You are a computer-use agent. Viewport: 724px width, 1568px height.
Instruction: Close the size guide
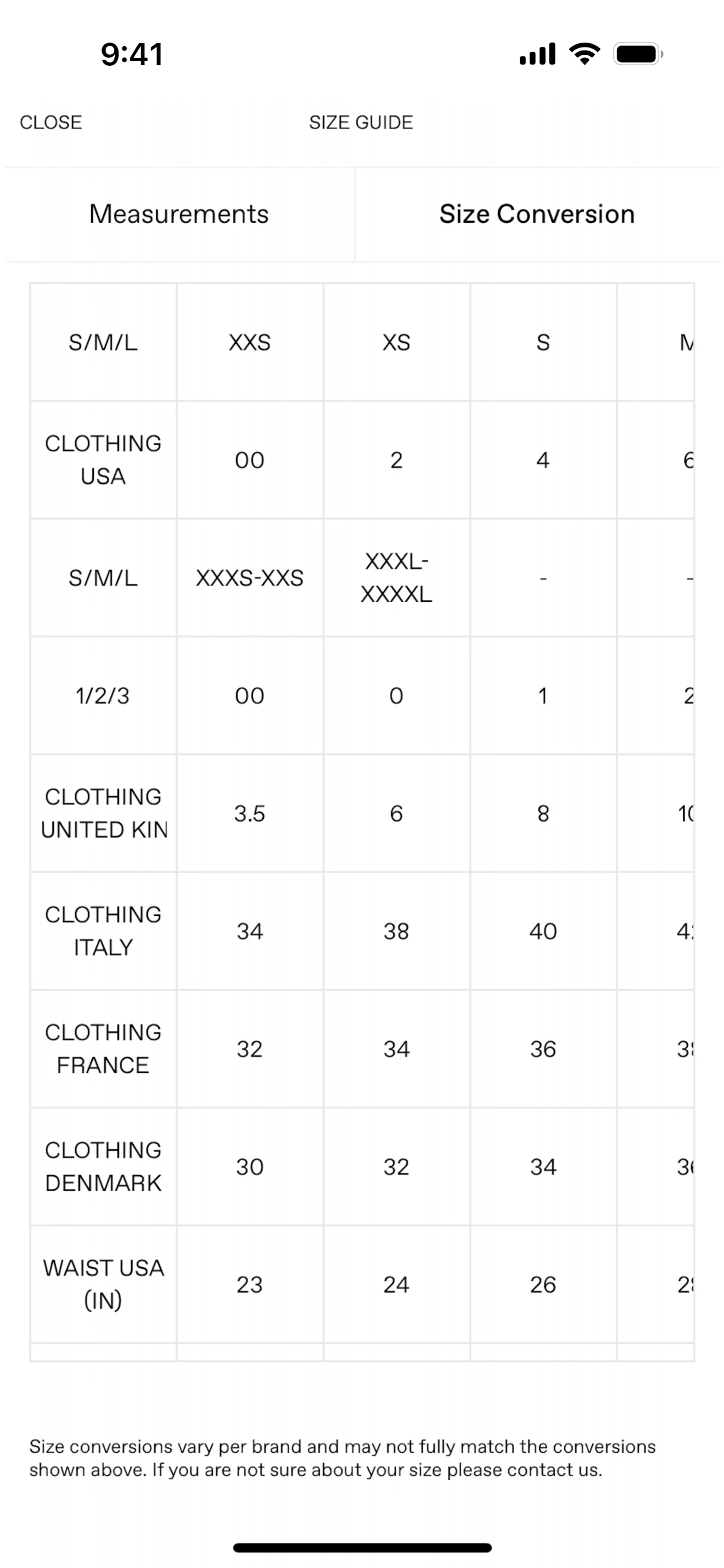(51, 123)
